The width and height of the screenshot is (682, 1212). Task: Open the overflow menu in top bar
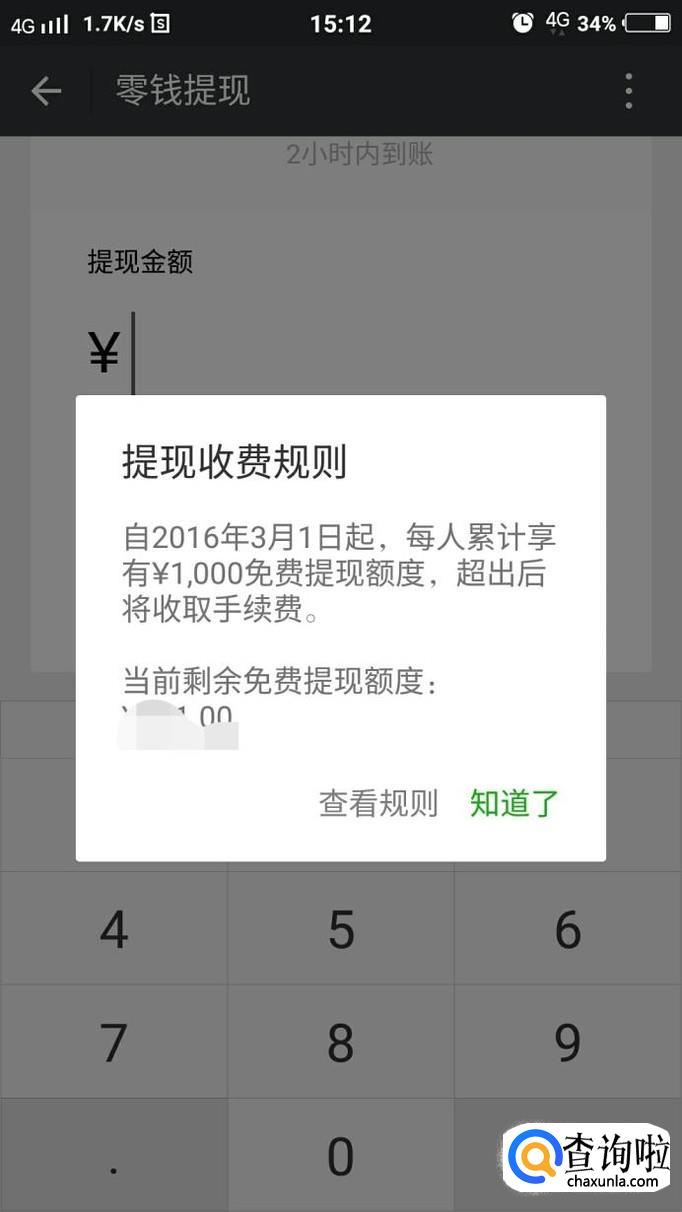(x=628, y=91)
